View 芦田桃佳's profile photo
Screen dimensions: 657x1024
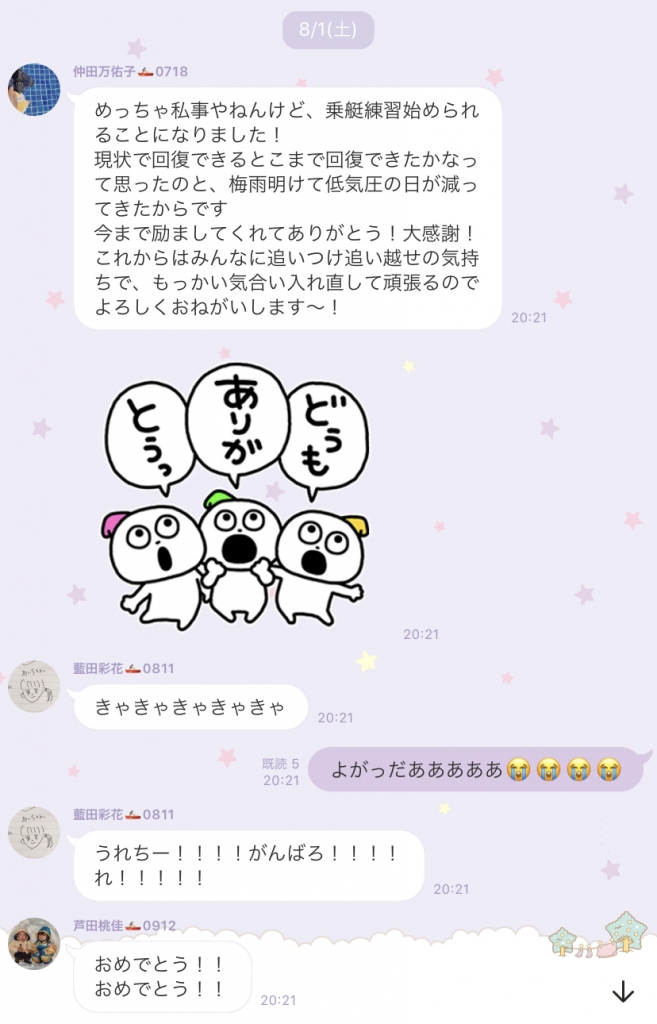pos(35,943)
